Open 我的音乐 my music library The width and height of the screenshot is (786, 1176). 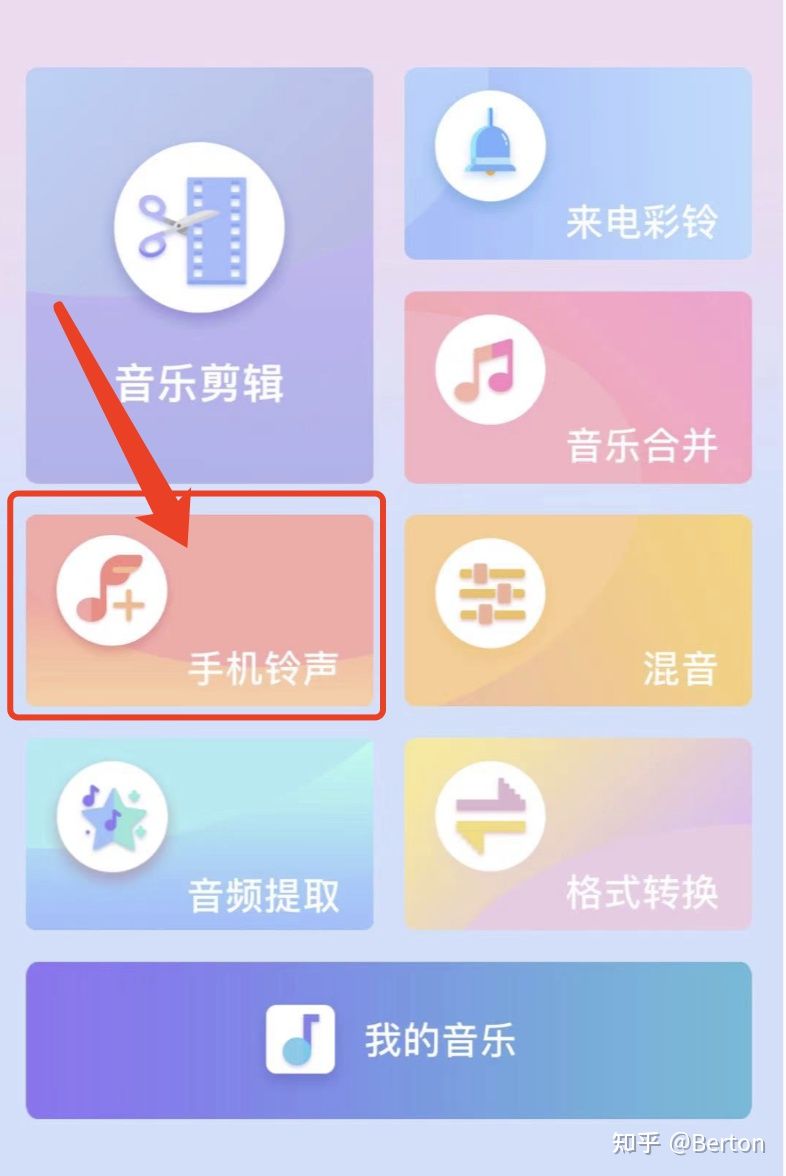pos(390,1040)
